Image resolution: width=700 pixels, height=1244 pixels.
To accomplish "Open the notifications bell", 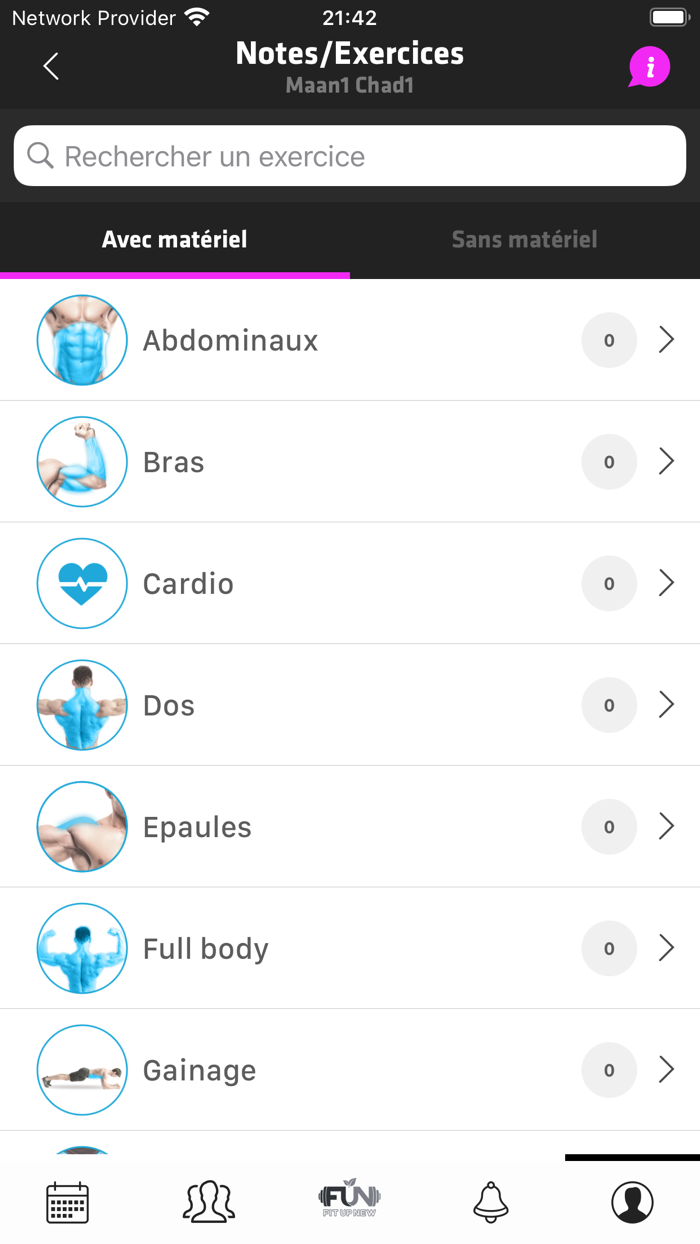I will tap(491, 1202).
